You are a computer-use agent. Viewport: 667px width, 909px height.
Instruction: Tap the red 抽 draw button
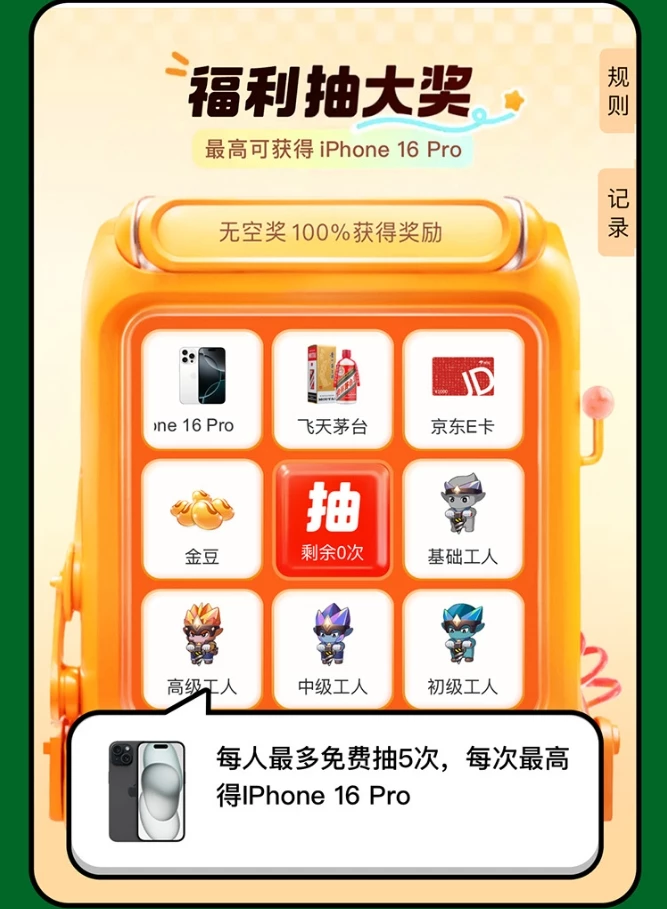[332, 519]
